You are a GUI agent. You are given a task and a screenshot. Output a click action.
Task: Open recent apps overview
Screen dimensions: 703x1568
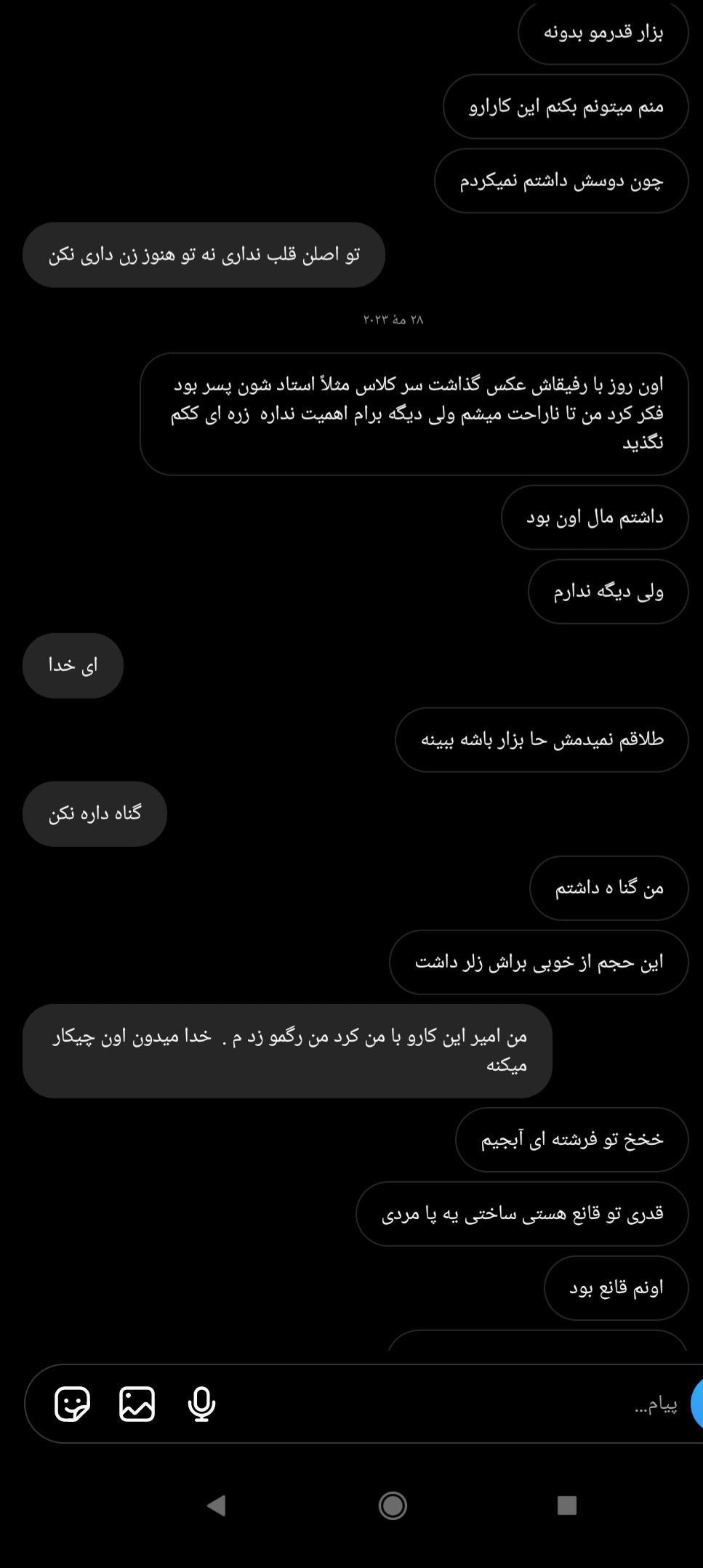[566, 1505]
